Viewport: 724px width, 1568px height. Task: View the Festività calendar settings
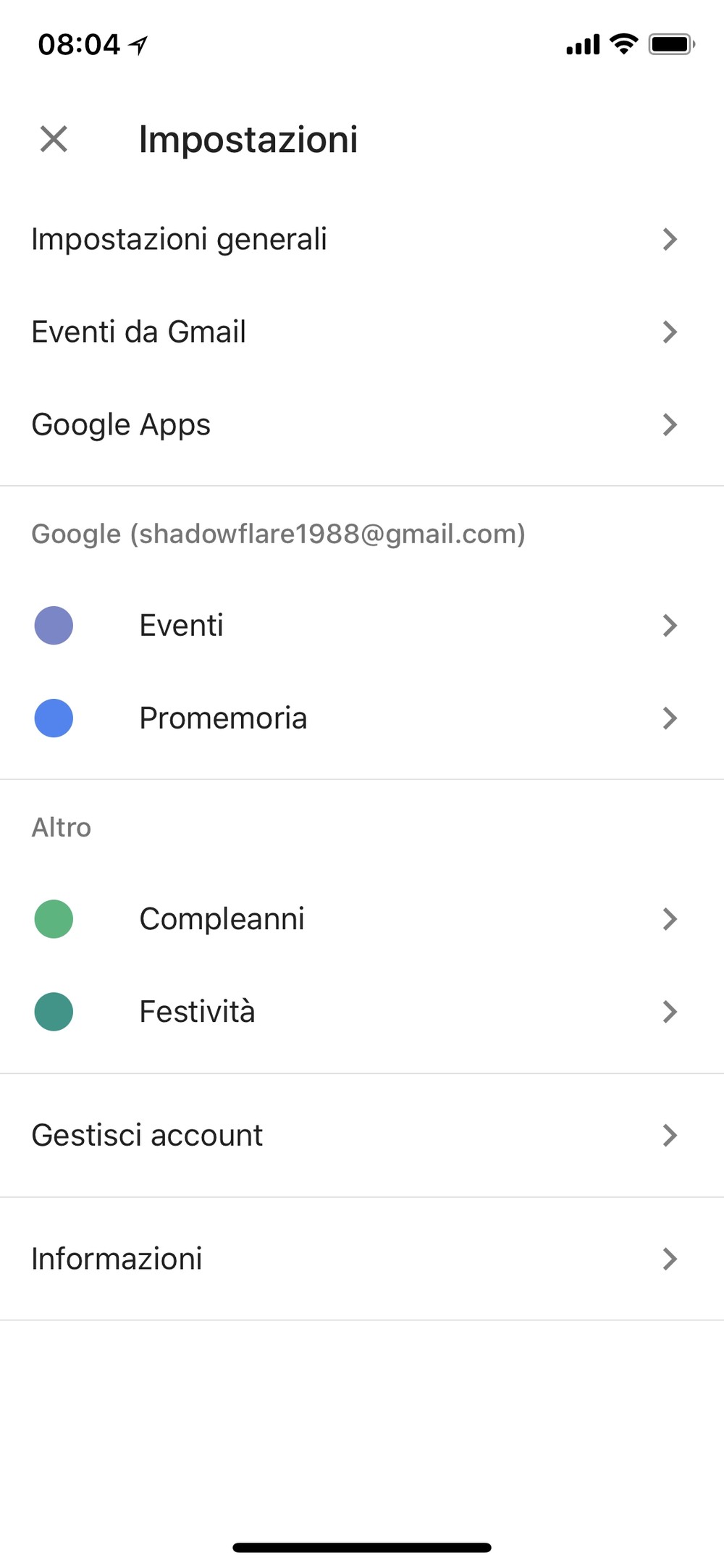click(x=362, y=1012)
